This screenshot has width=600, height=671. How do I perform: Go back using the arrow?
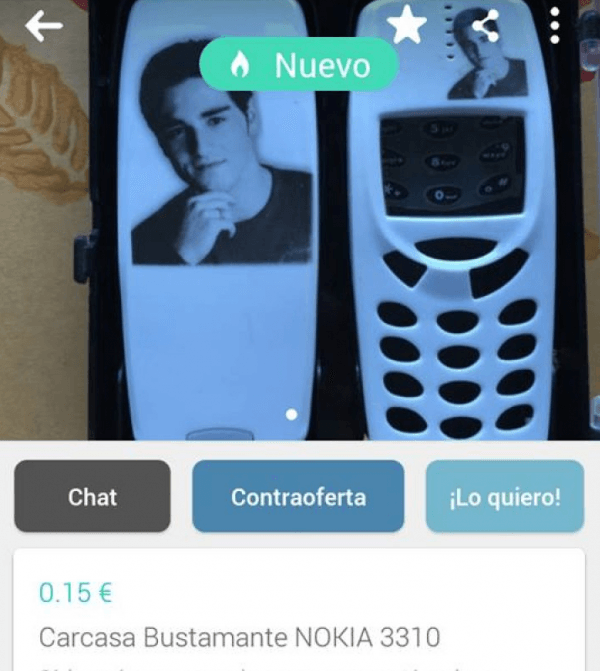(x=44, y=26)
